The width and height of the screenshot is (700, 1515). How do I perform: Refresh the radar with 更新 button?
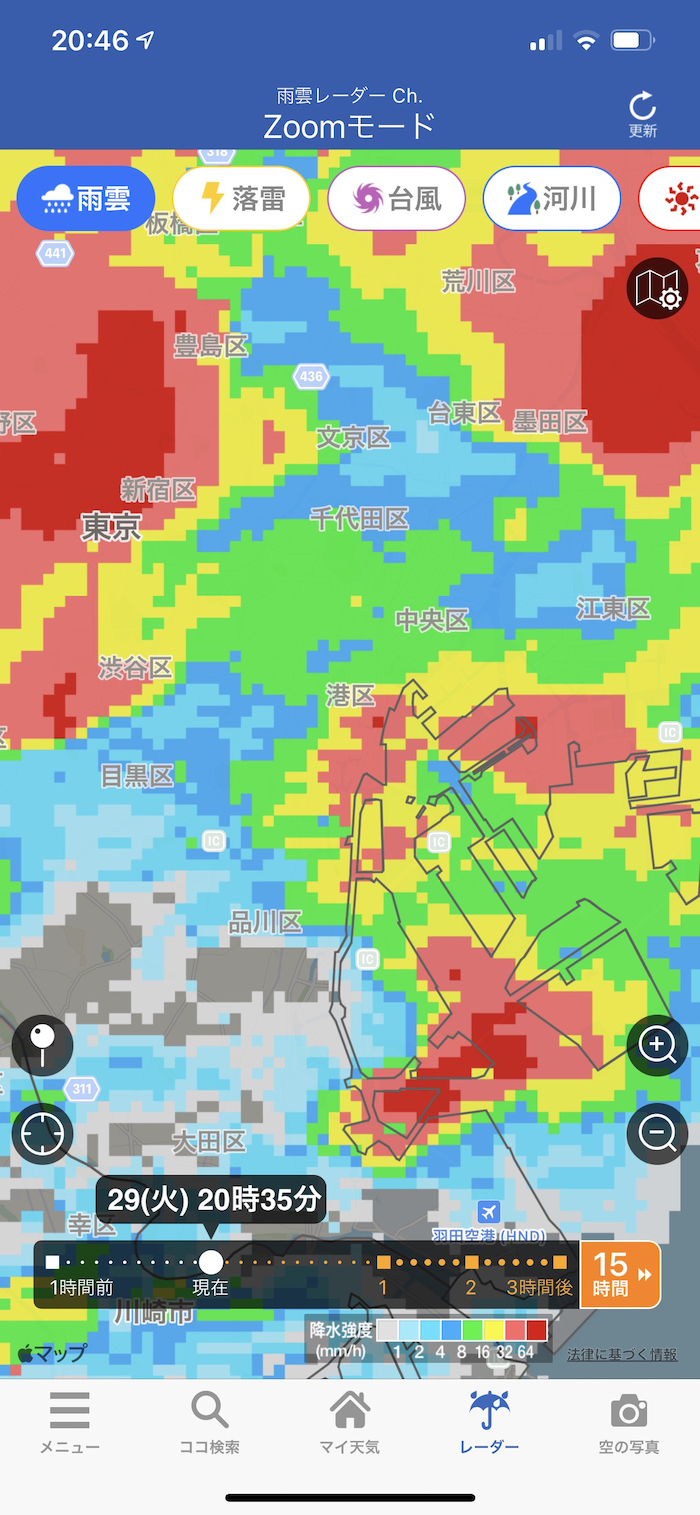click(x=642, y=114)
